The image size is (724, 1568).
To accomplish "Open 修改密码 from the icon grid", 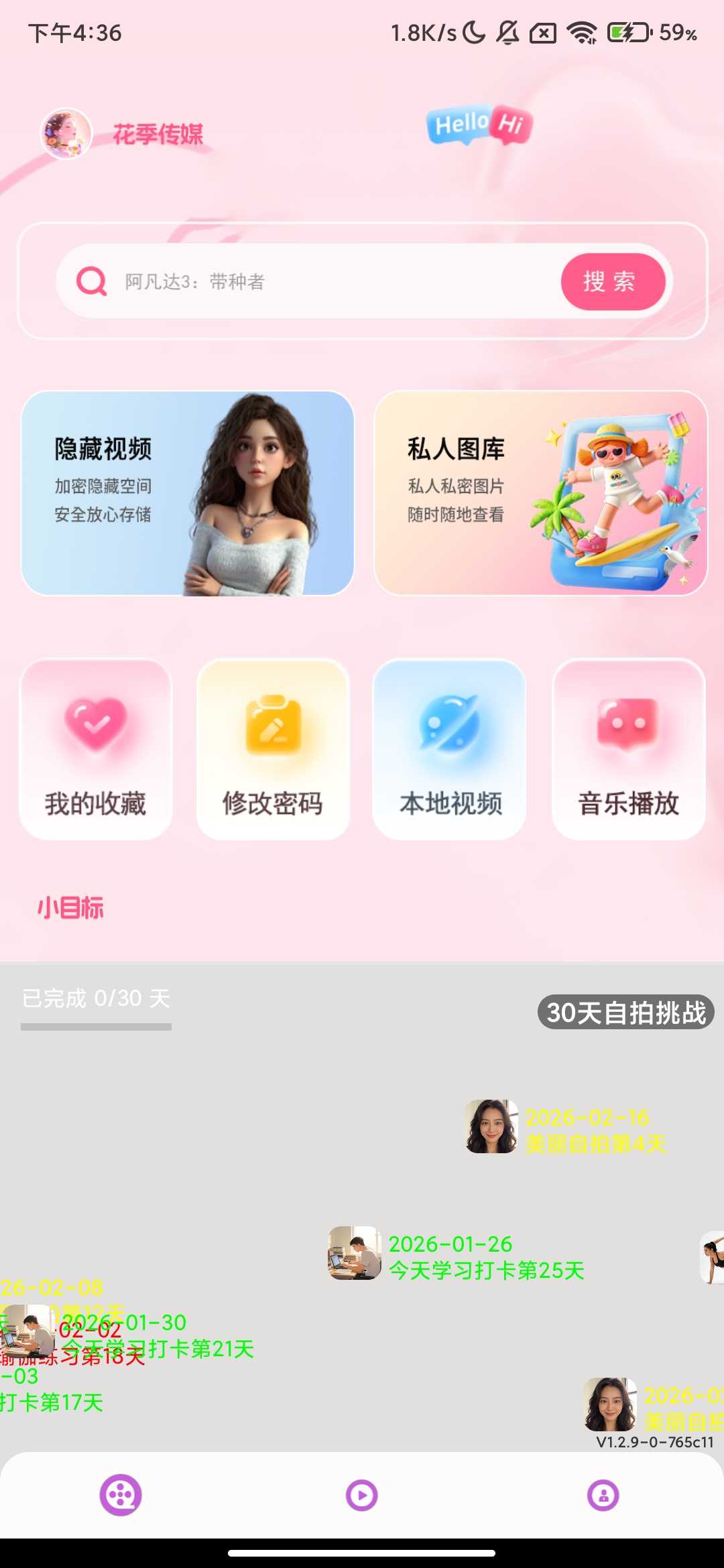I will pyautogui.click(x=272, y=726).
